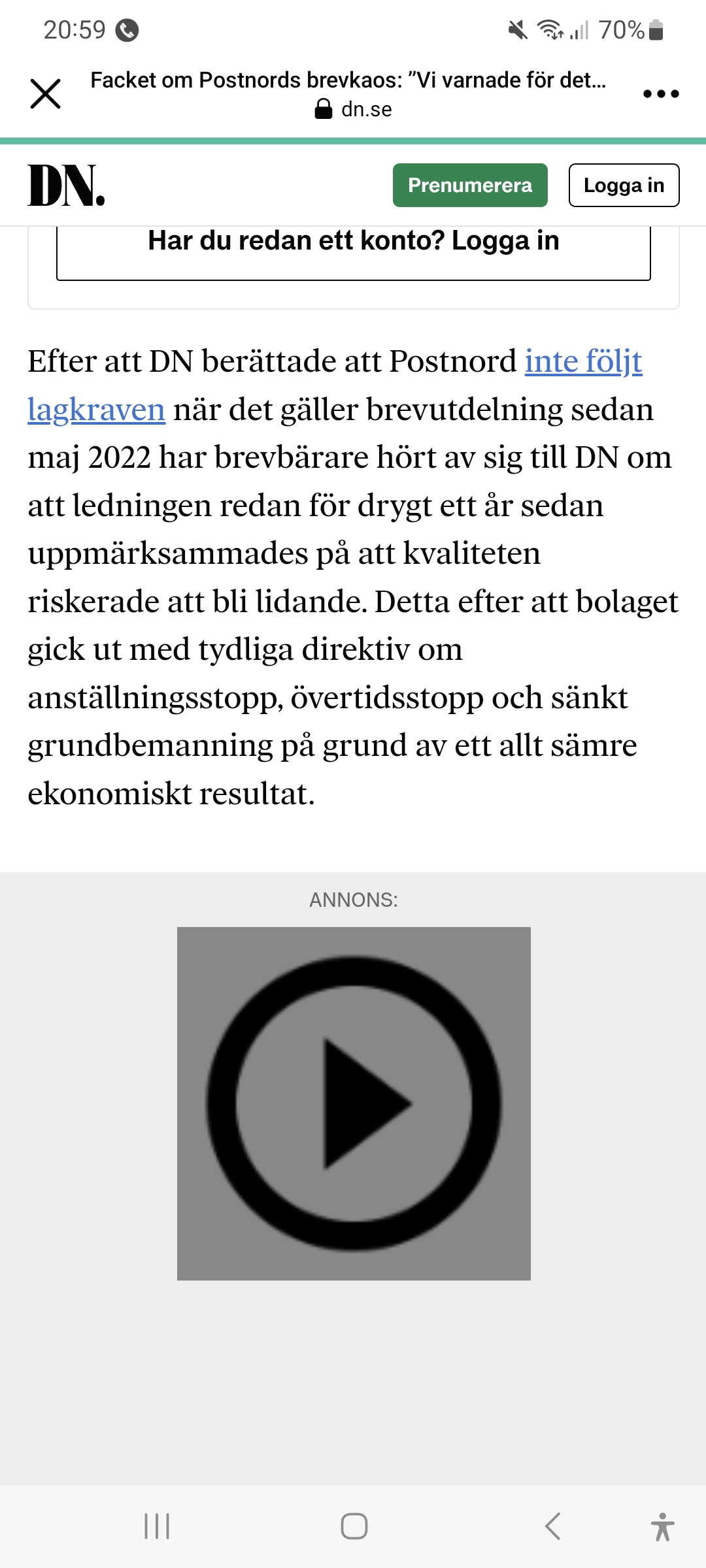The height and width of the screenshot is (1568, 706).
Task: Tap the green Prenumerera button
Action: pos(470,186)
